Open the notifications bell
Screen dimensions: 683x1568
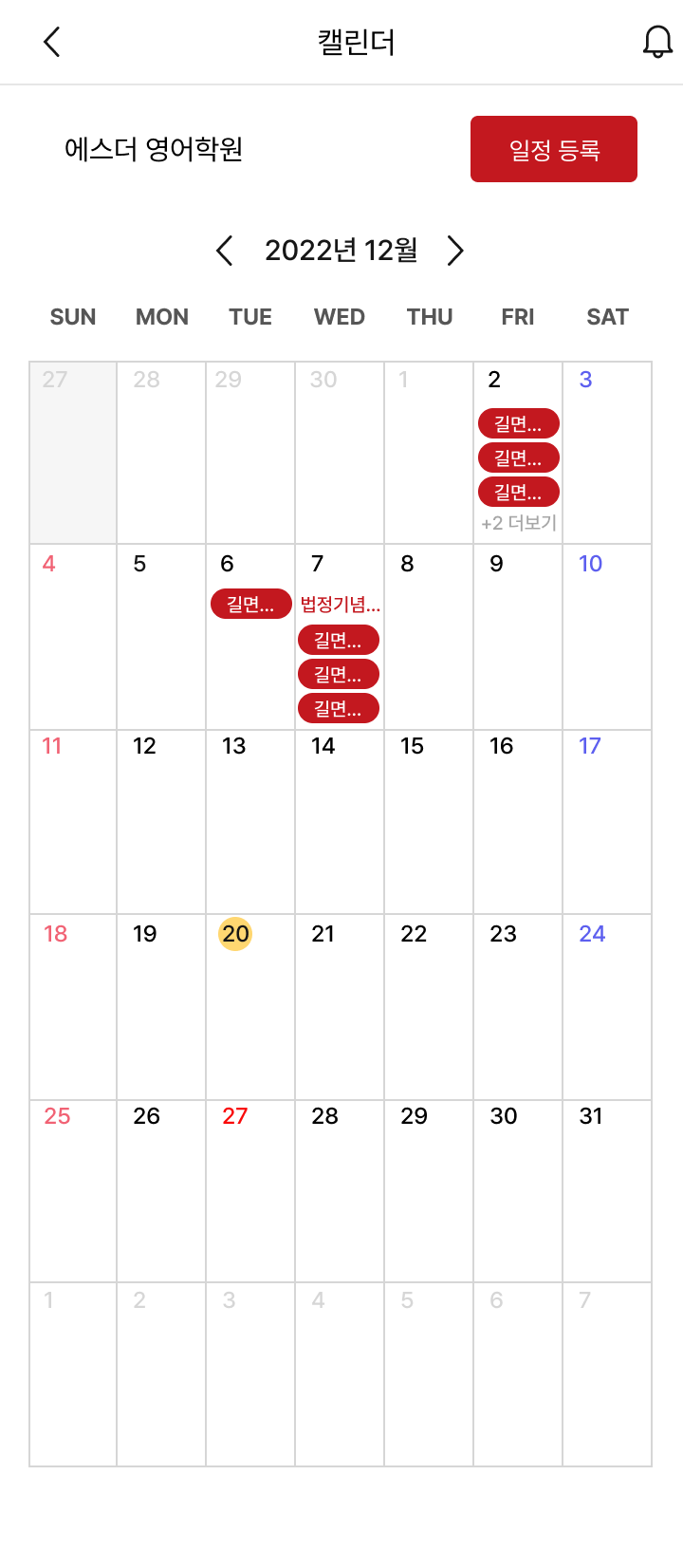click(x=657, y=42)
